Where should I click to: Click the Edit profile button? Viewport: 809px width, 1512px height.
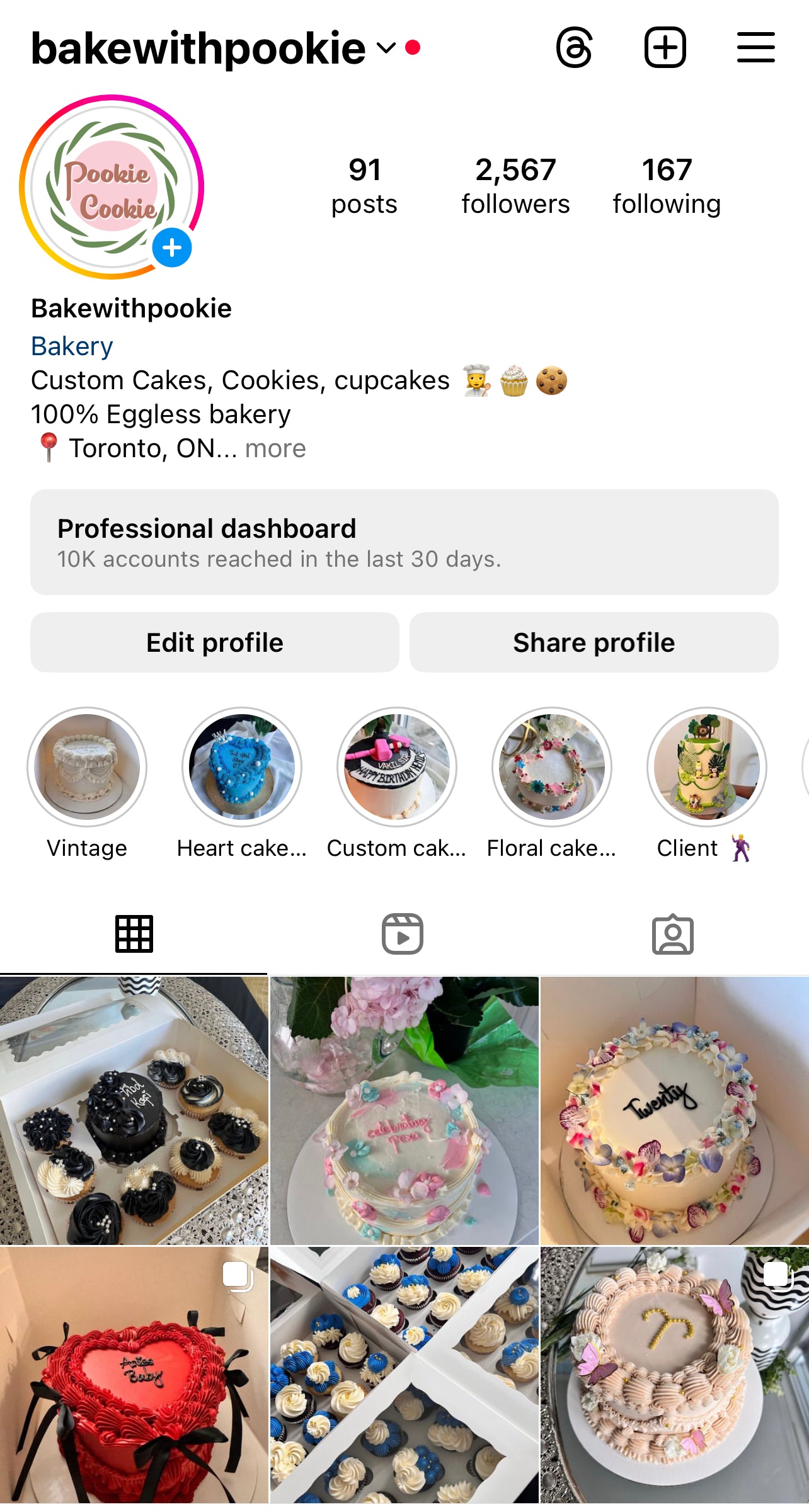[214, 642]
